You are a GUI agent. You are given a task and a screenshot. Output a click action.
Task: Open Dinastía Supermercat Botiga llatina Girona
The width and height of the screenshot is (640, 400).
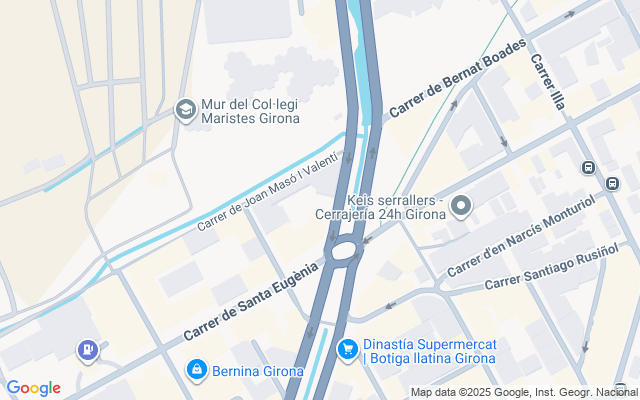[x=347, y=349]
